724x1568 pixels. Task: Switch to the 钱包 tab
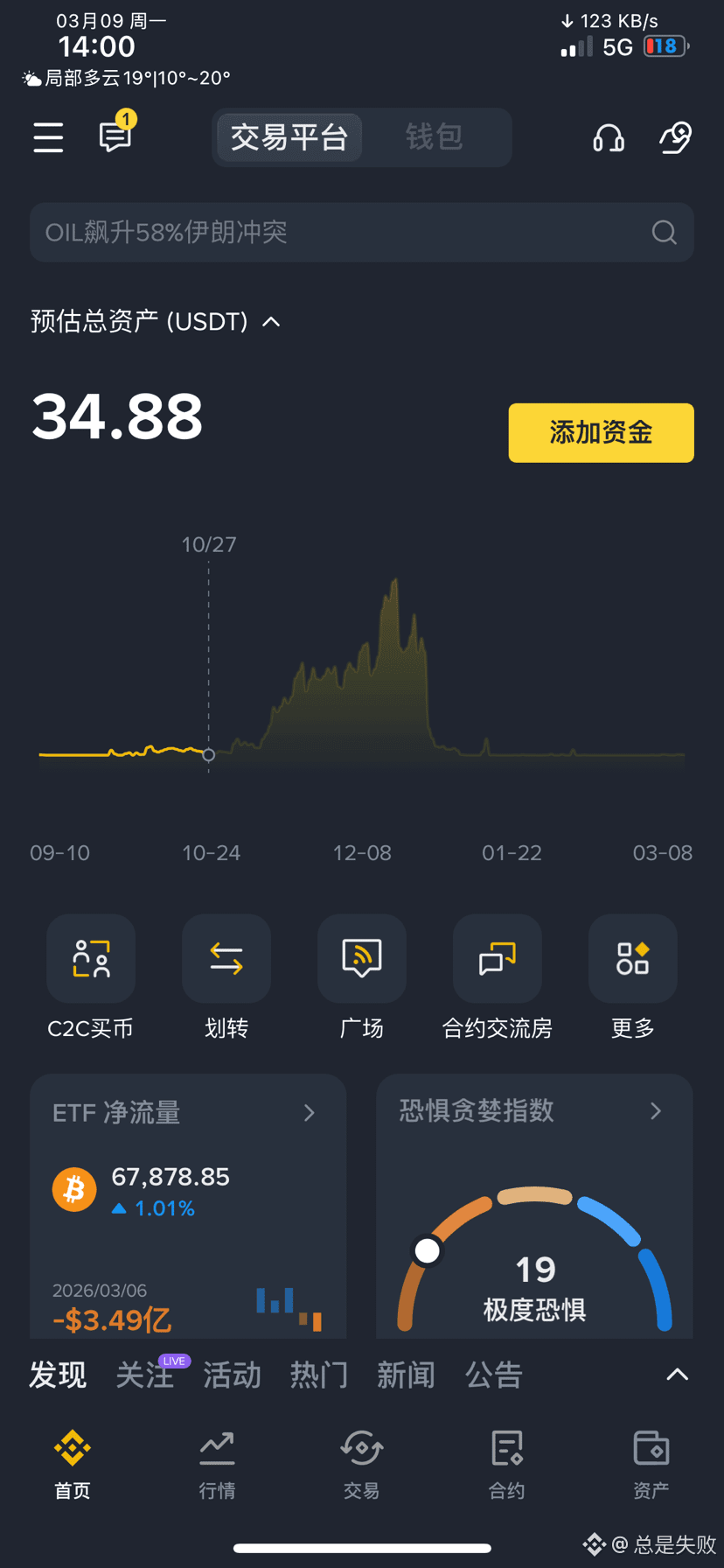click(x=435, y=137)
